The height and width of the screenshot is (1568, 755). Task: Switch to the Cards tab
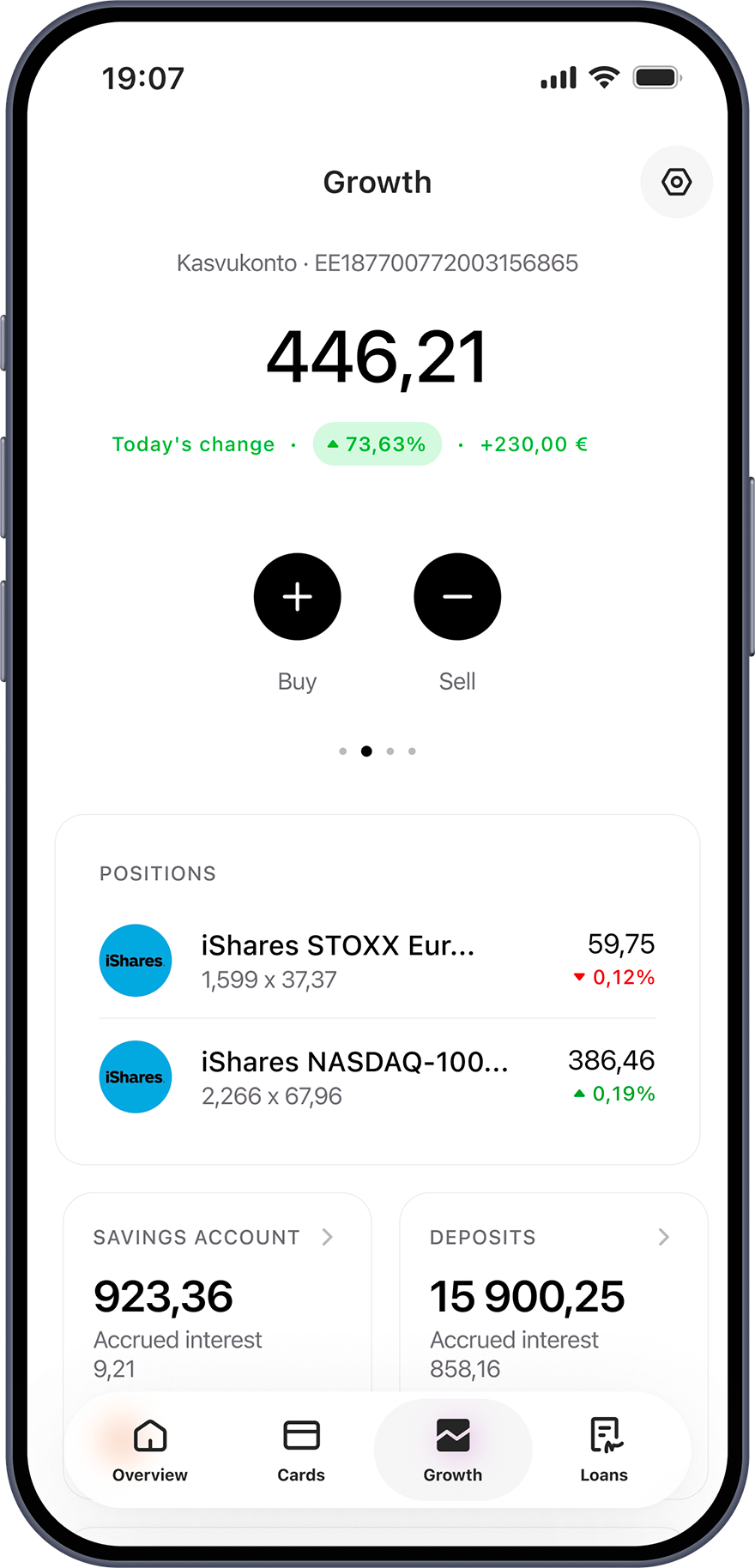click(x=301, y=1450)
